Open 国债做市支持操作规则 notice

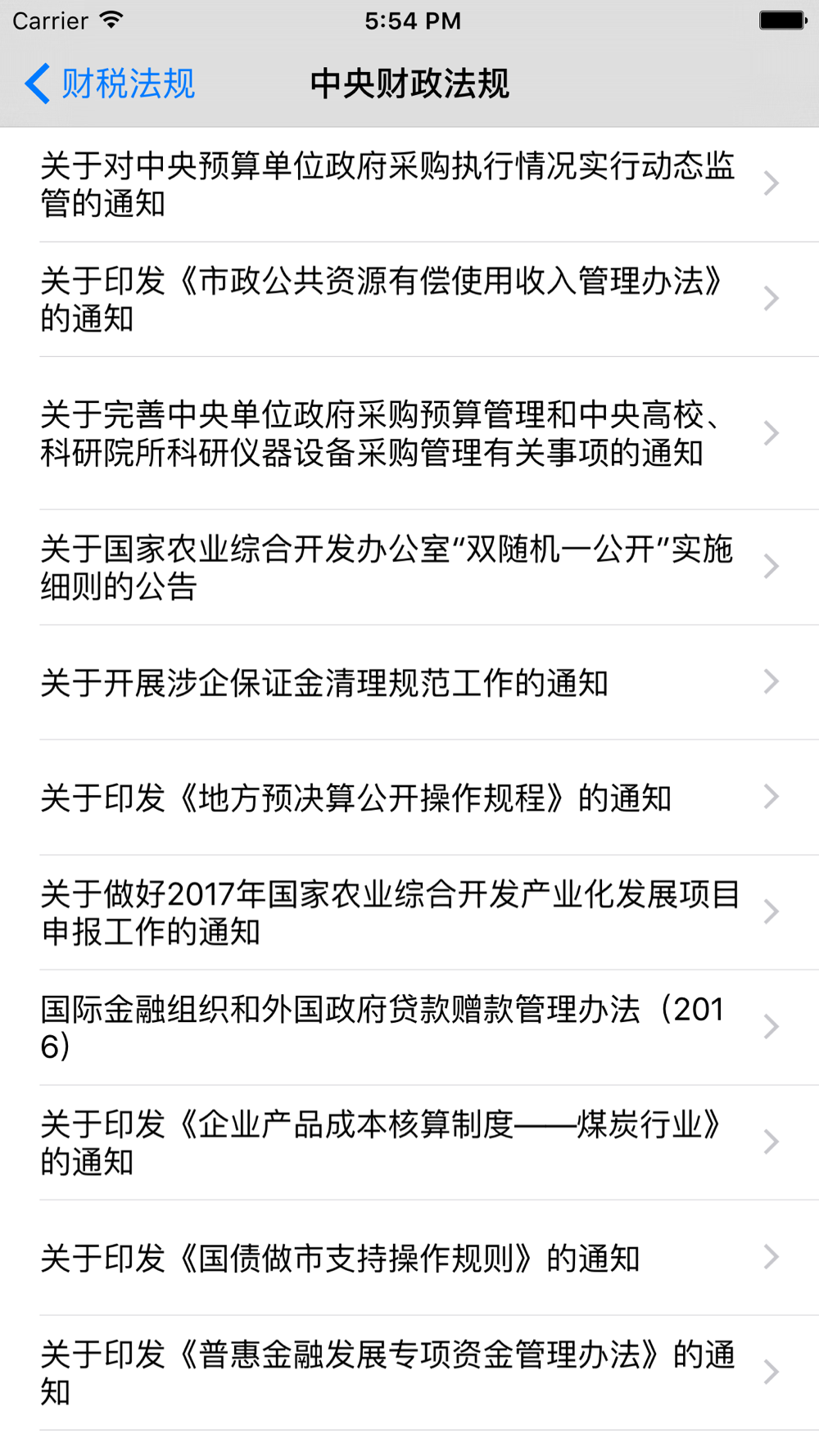[409, 1258]
